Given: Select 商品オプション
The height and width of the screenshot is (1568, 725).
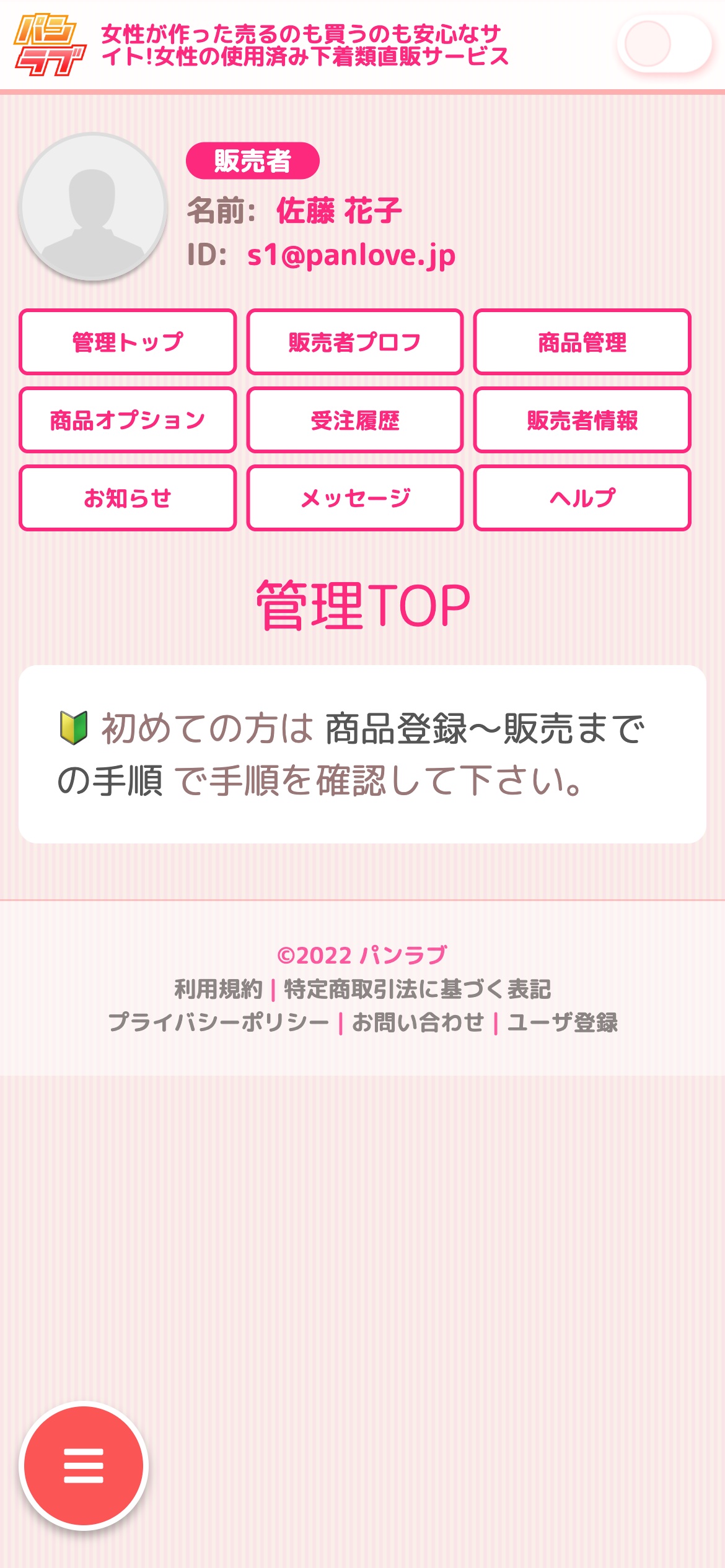Looking at the screenshot, I should click(x=128, y=420).
